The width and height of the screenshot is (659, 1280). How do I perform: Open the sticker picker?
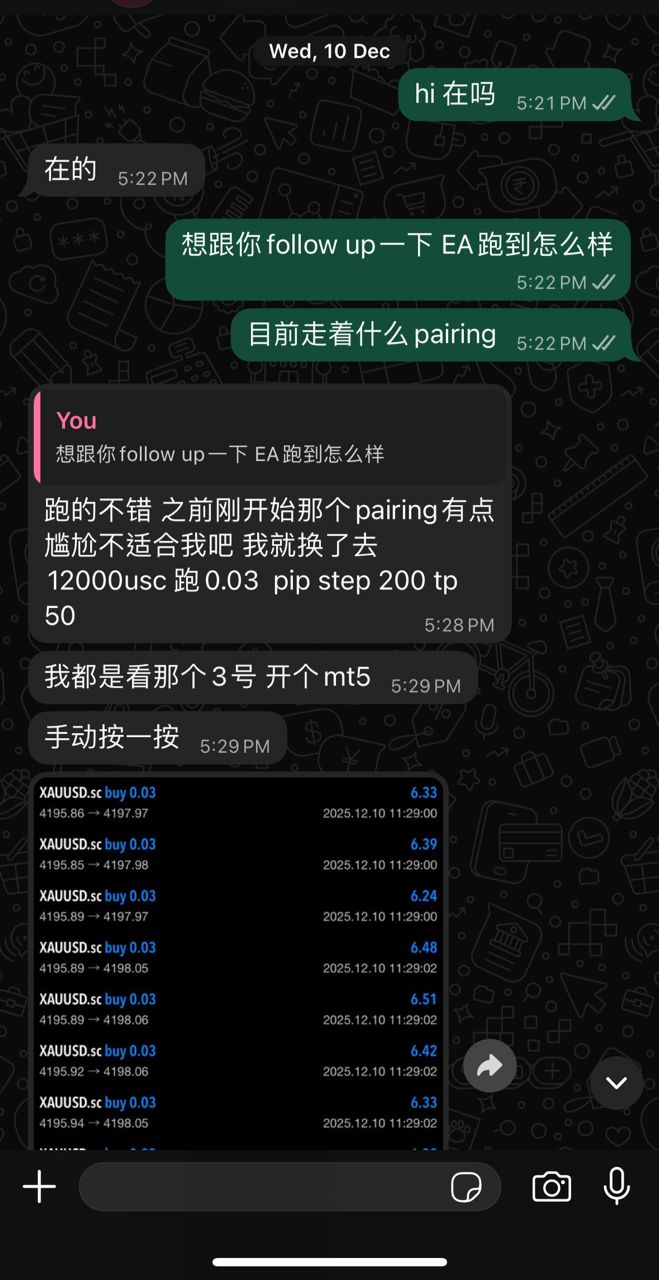(466, 1187)
